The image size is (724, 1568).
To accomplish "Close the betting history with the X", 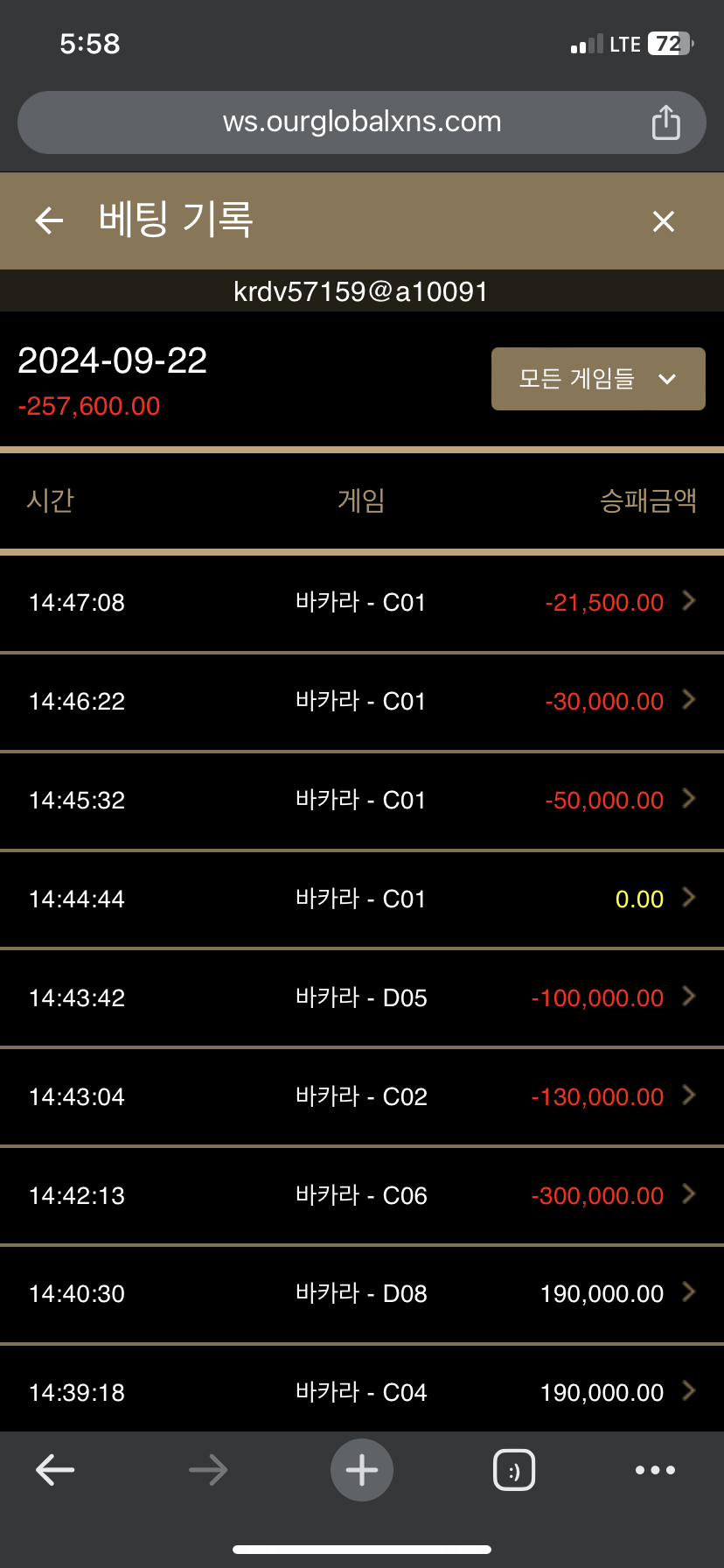I will point(664,221).
